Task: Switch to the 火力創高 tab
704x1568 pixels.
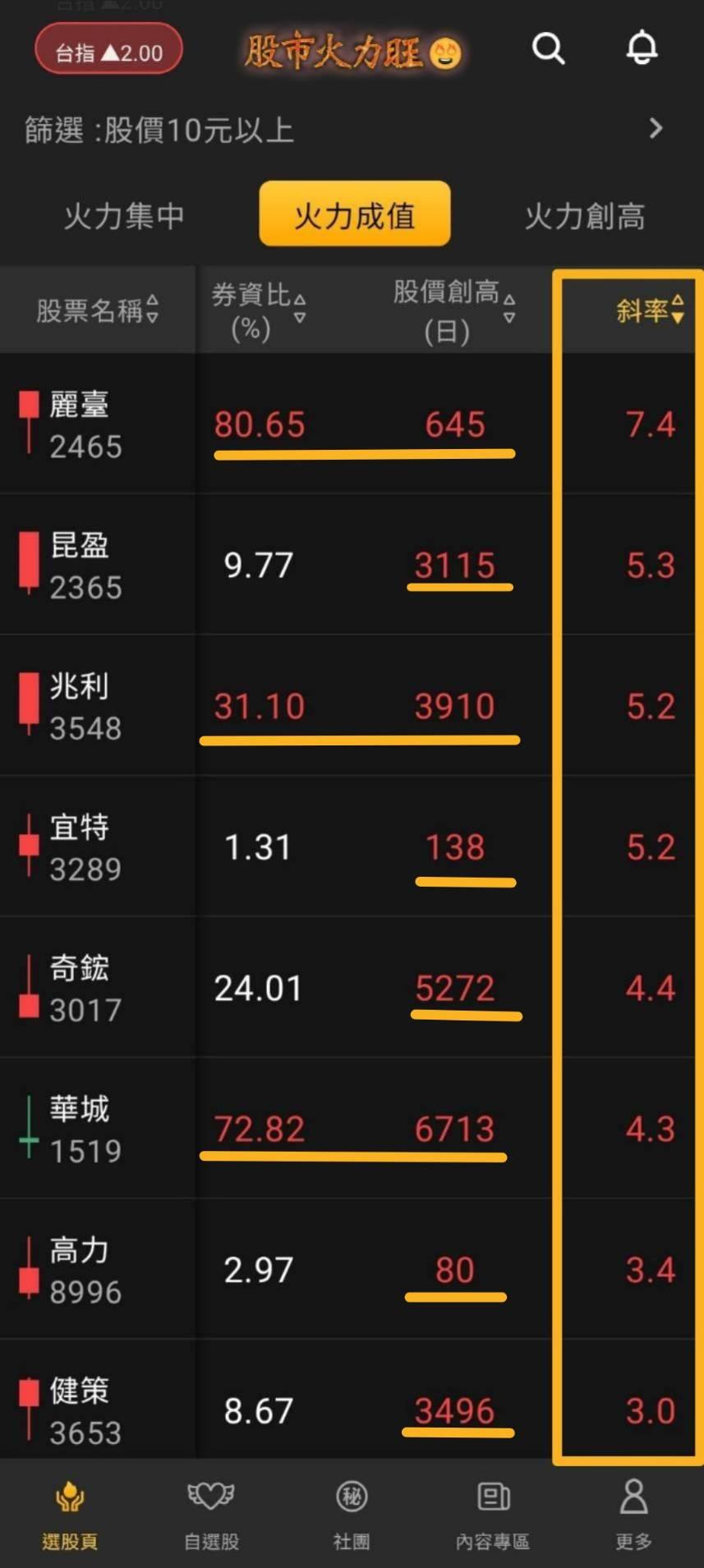Action: click(x=584, y=216)
